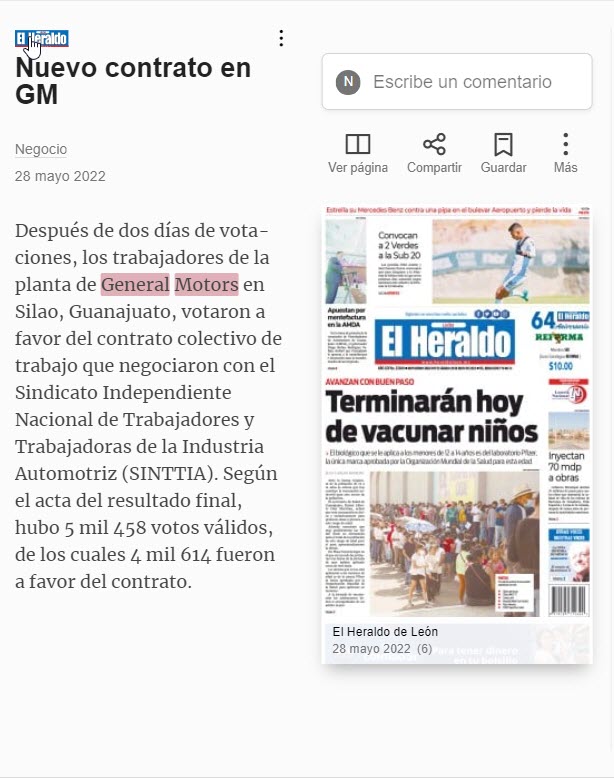The height and width of the screenshot is (778, 614).
Task: Tap the Escribe un comentario field
Action: pos(457,81)
